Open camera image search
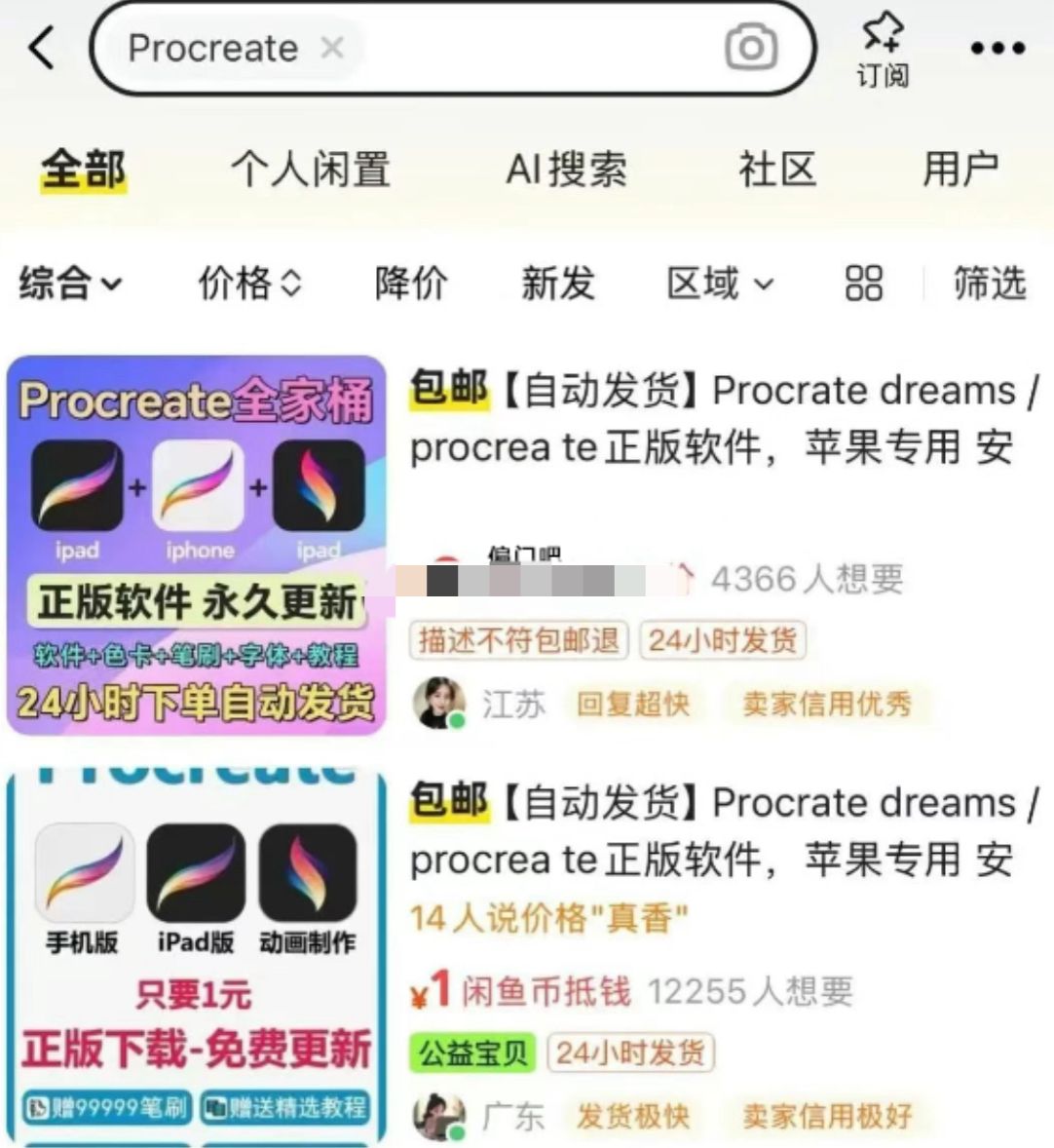 click(x=751, y=48)
